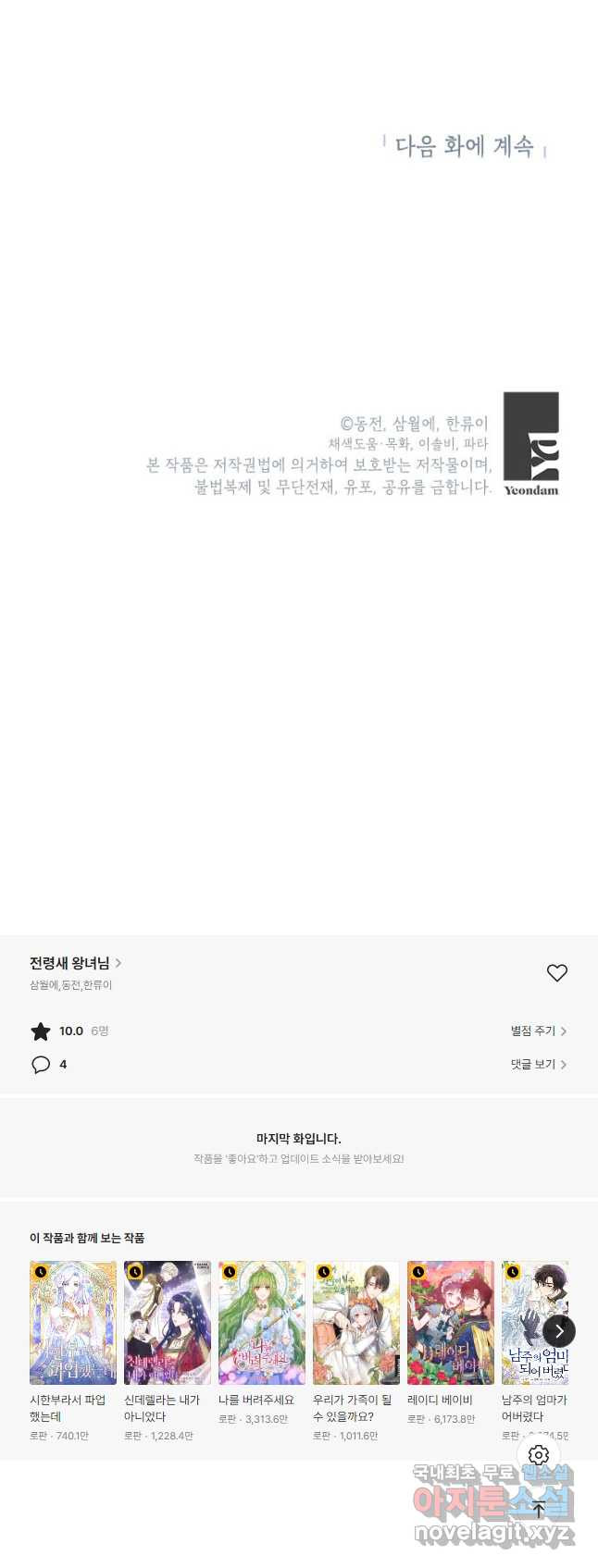The image size is (598, 1568).
Task: Open viewer settings gear icon
Action: (539, 1455)
